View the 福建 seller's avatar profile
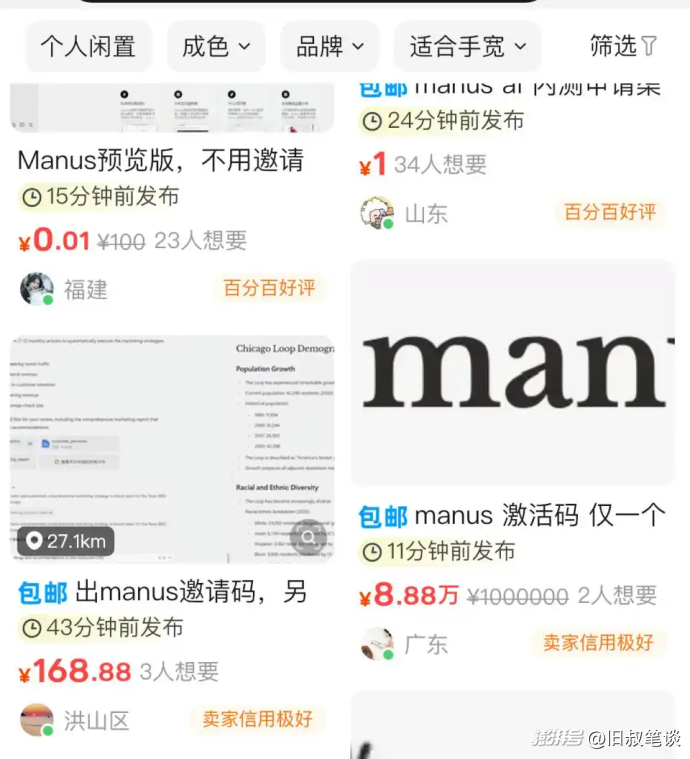Image resolution: width=690 pixels, height=759 pixels. 37,289
